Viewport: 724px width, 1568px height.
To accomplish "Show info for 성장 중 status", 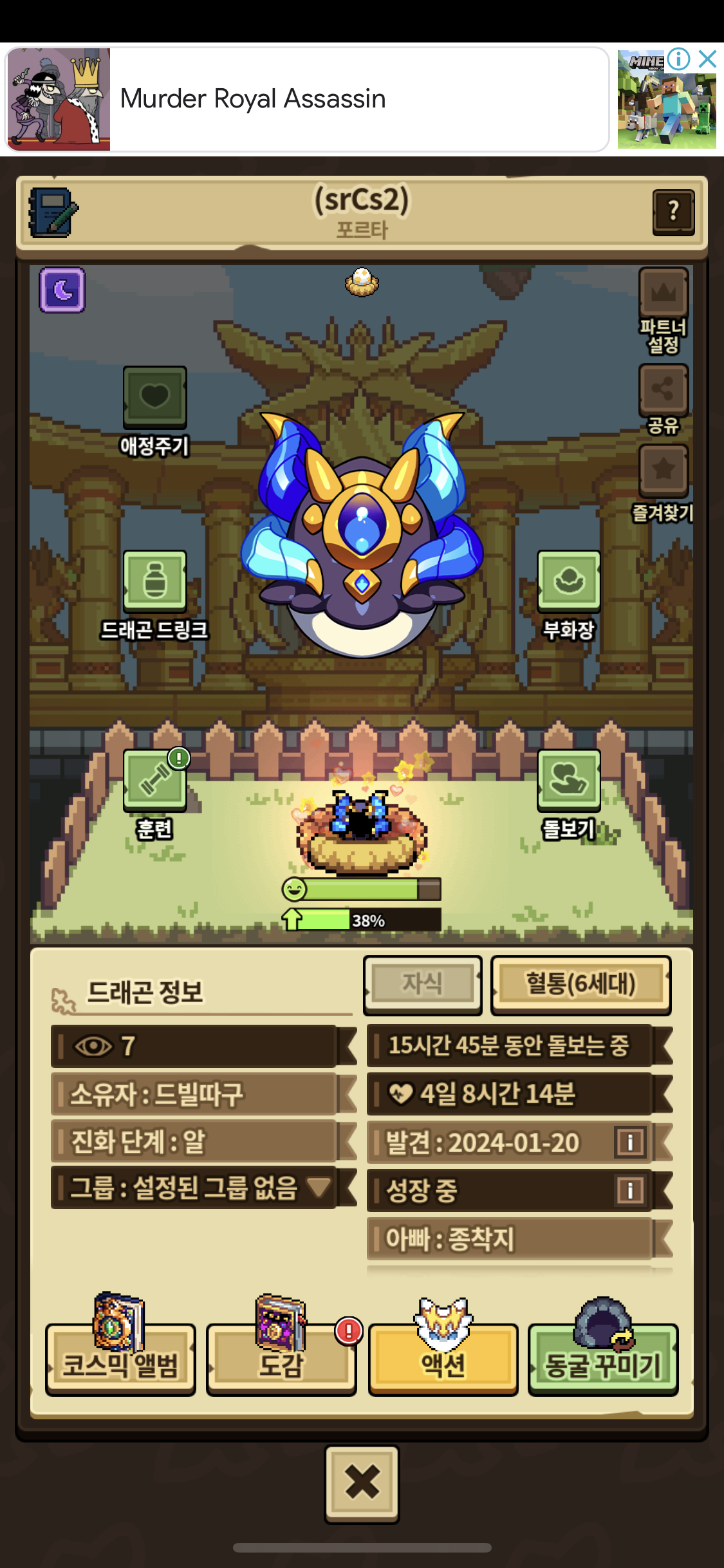I will [x=629, y=1190].
